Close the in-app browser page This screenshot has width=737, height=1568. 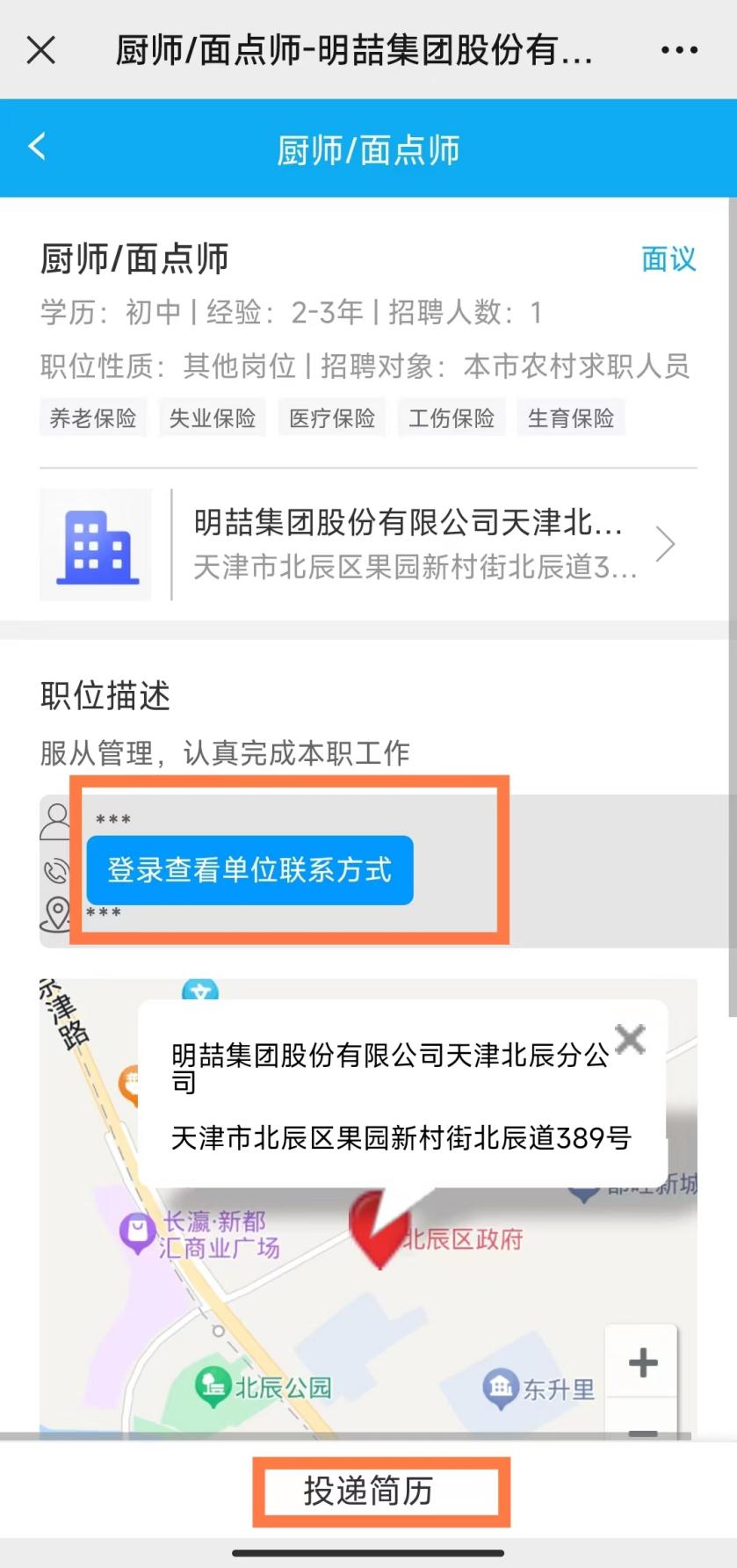pos(41,50)
